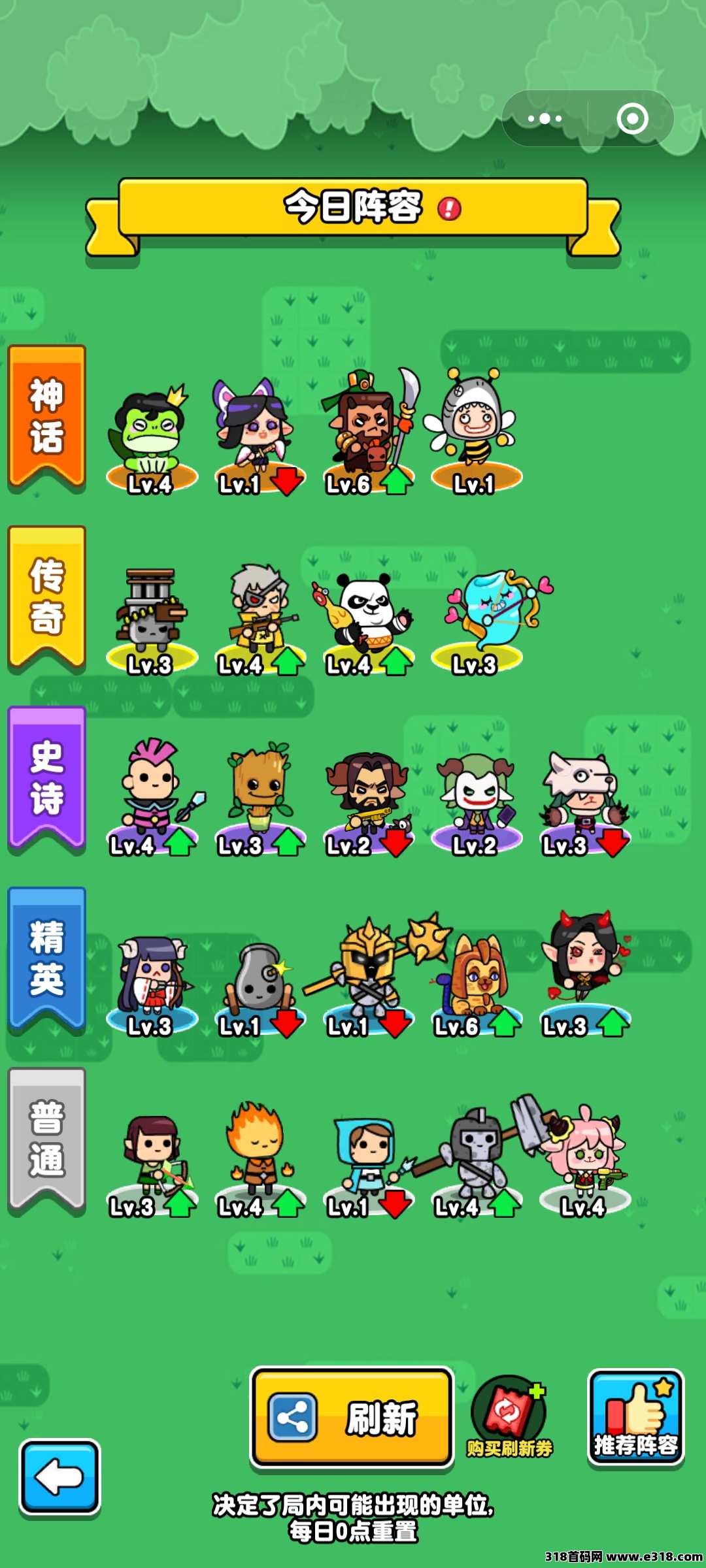Select the frog king Lv.4 unit
Image resolution: width=706 pixels, height=1568 pixels.
(x=152, y=438)
